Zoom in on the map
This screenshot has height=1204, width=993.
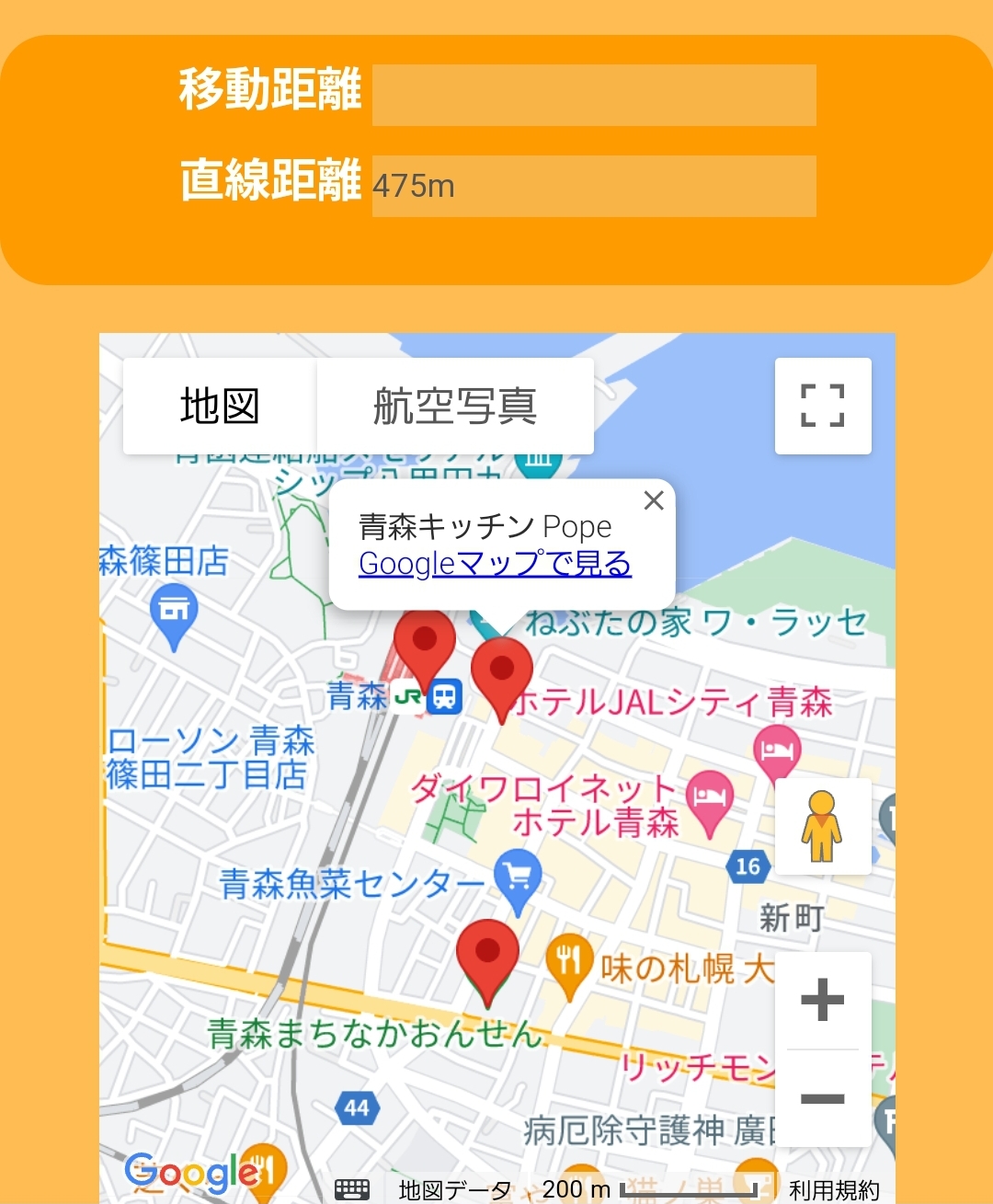pos(822,1000)
